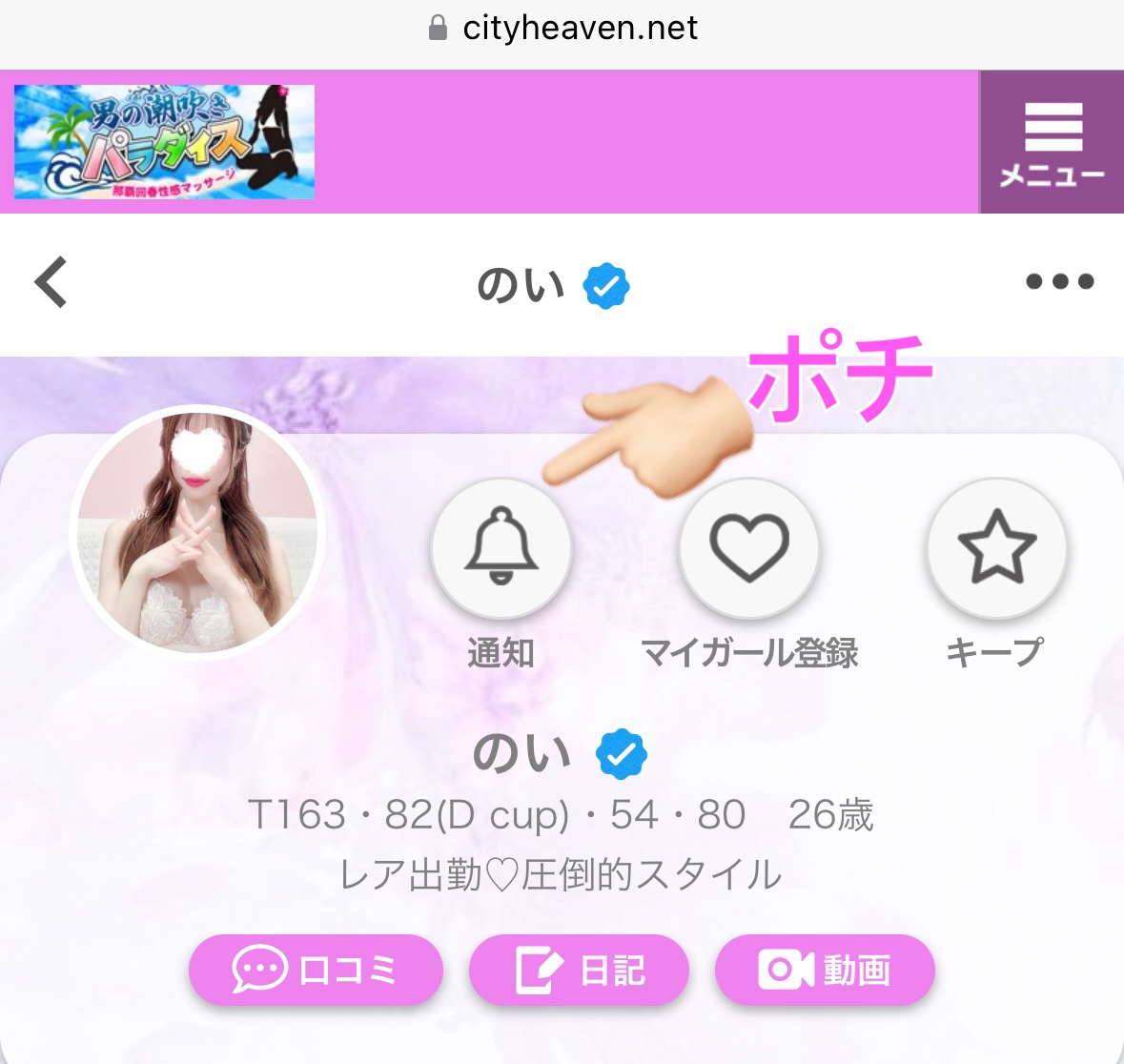Tap the heart for マイガール登録
1124x1064 pixels.
(749, 548)
